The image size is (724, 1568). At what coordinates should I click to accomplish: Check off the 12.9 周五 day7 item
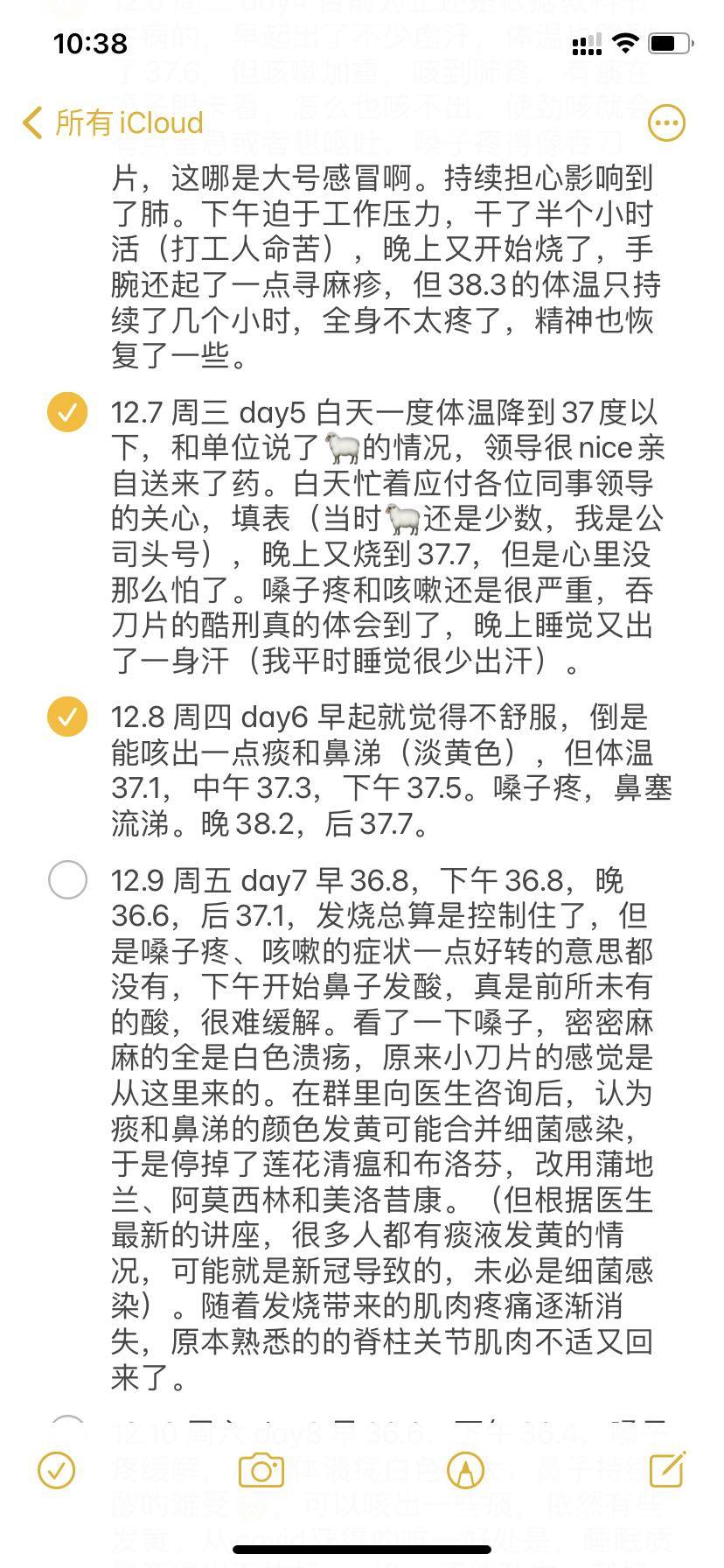tap(67, 880)
